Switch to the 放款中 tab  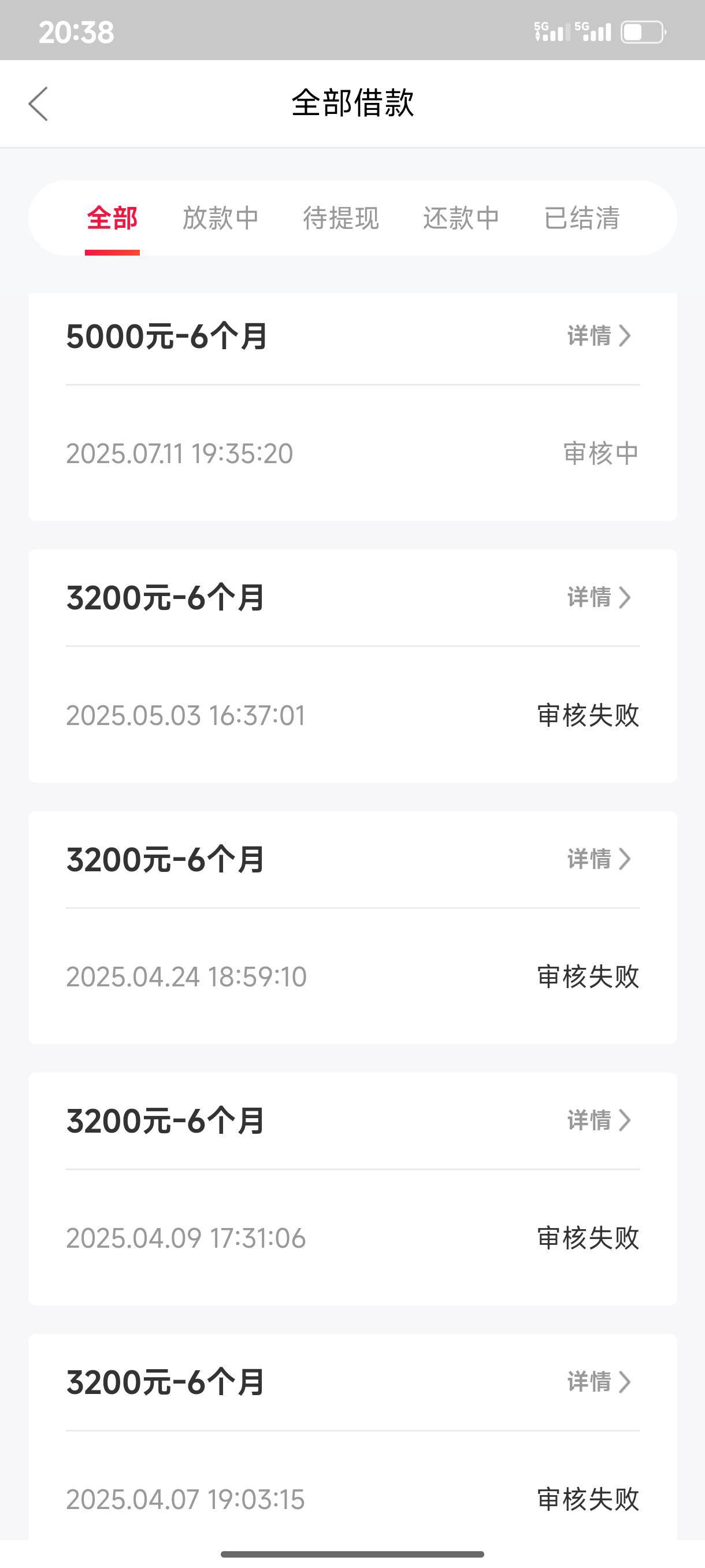(221, 218)
